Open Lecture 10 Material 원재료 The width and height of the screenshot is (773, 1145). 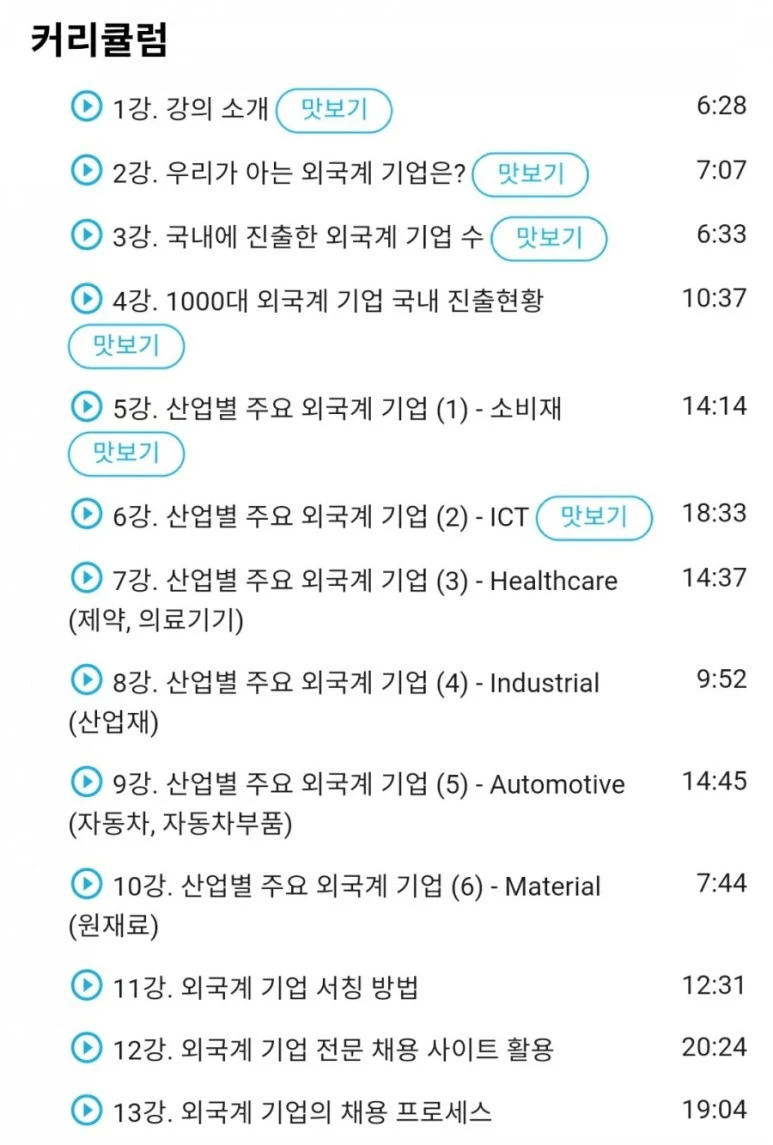pyautogui.click(x=358, y=886)
